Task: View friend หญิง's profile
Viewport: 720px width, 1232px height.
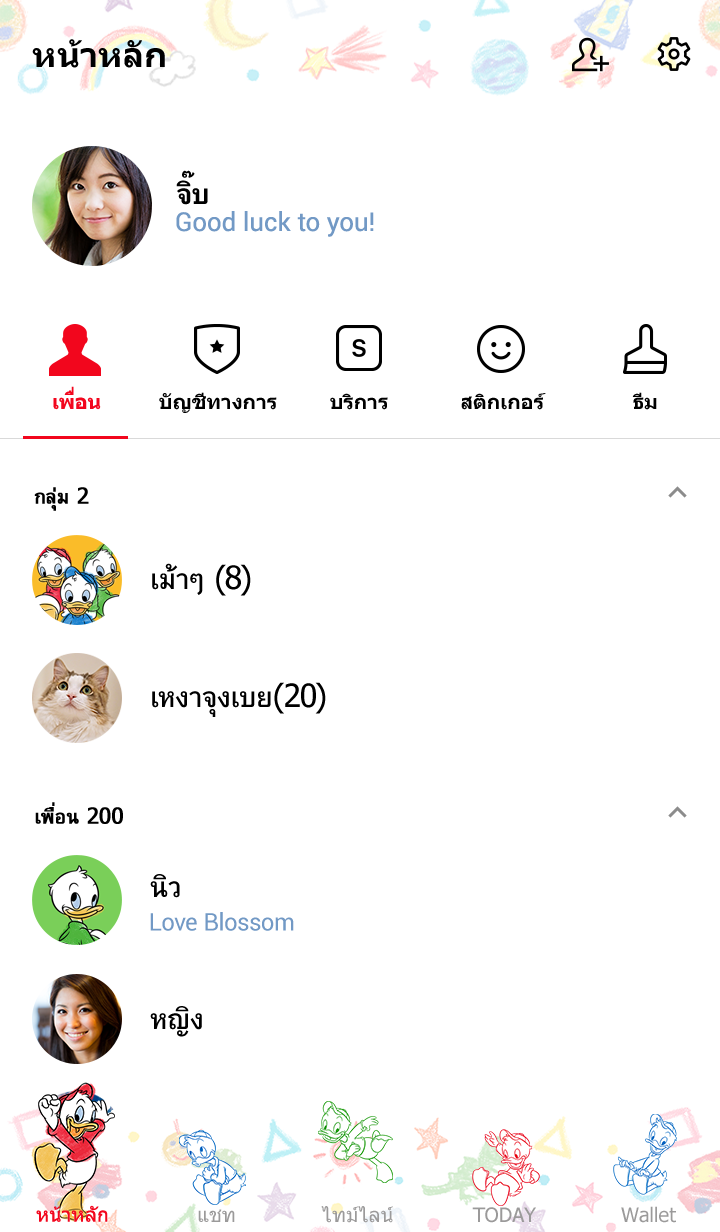Action: [x=176, y=1019]
